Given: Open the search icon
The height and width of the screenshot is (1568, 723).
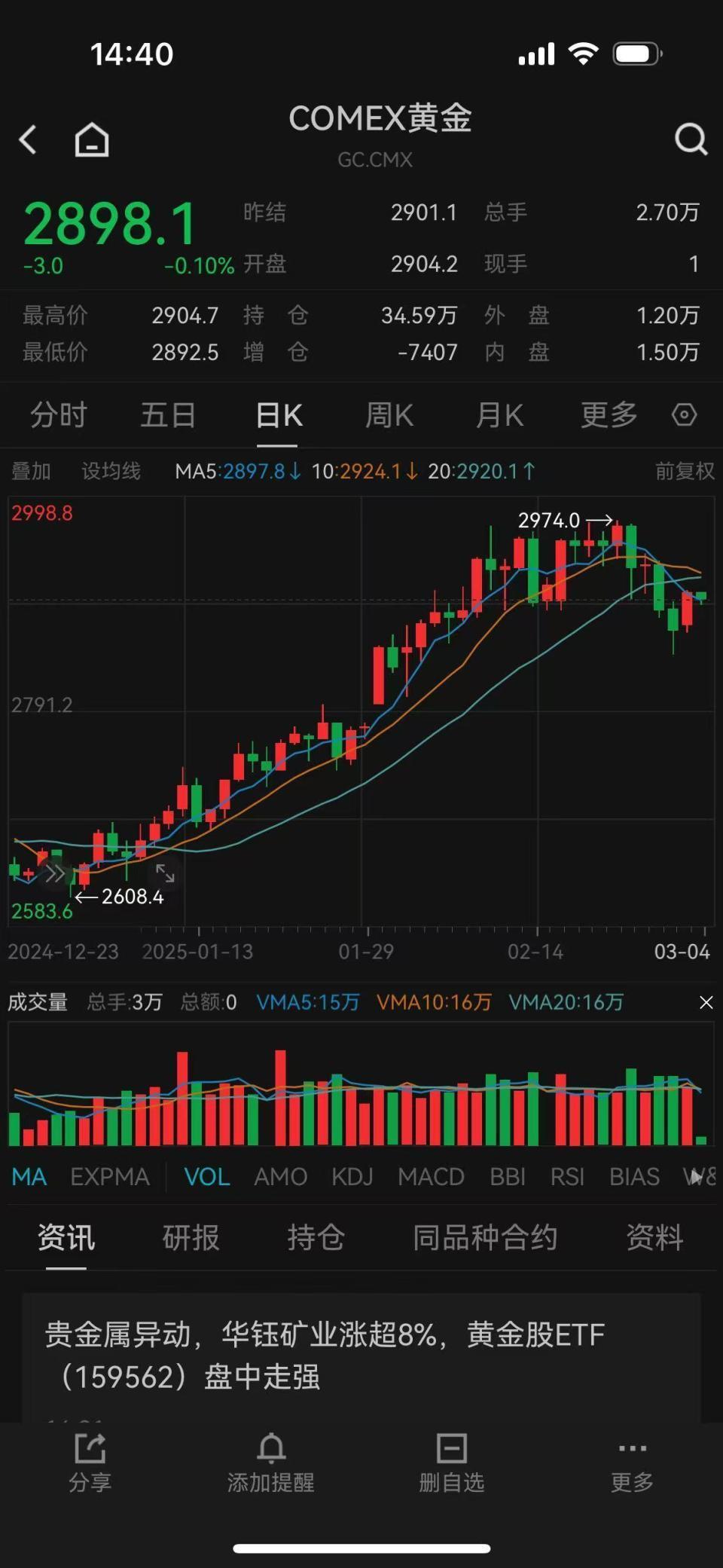Looking at the screenshot, I should click(691, 139).
